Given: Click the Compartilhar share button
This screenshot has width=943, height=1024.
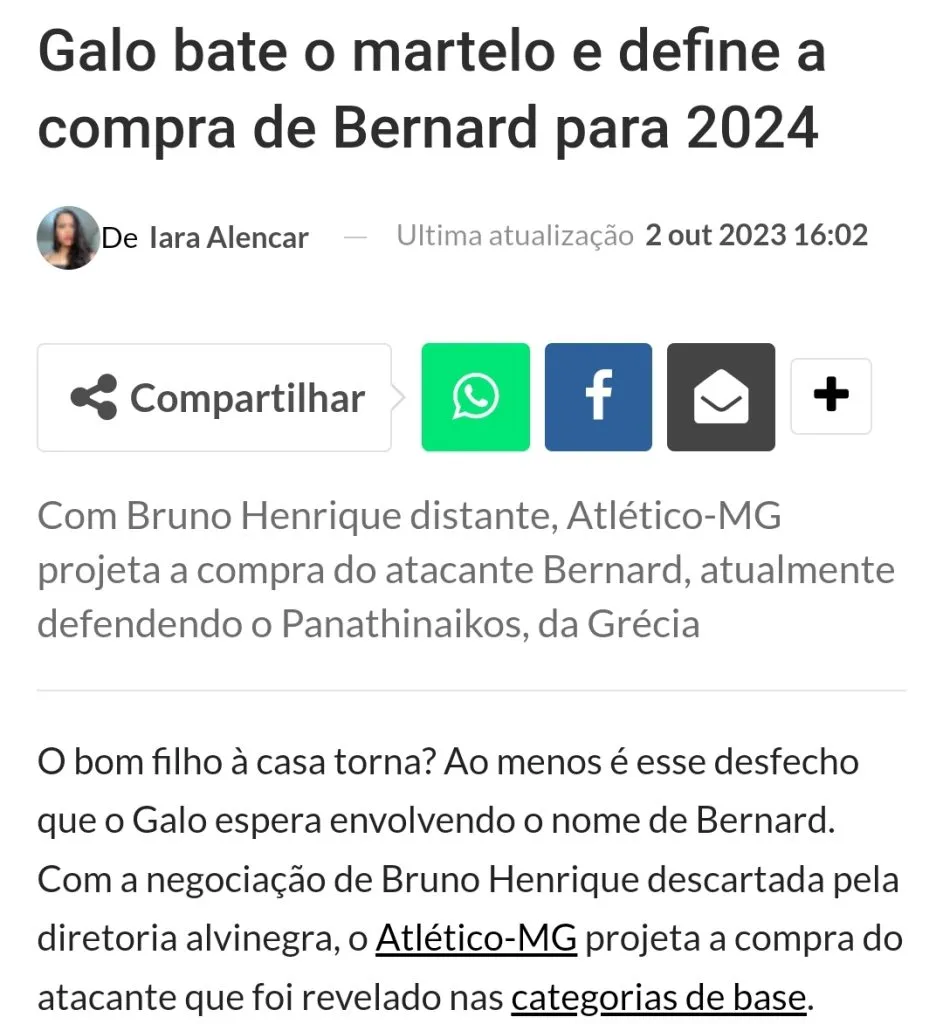Looking at the screenshot, I should tap(214, 396).
